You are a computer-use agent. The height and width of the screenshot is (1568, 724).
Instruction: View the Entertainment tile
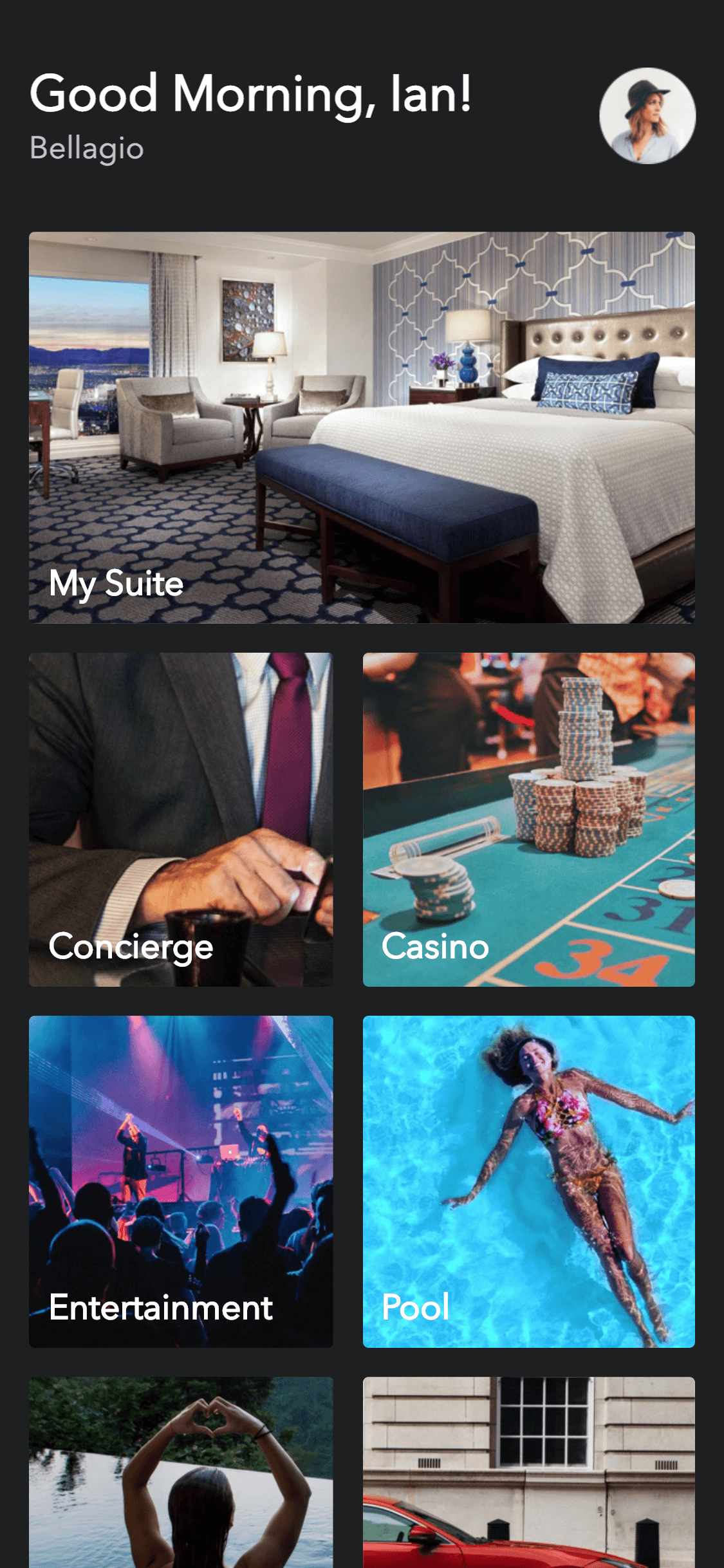(x=181, y=1181)
